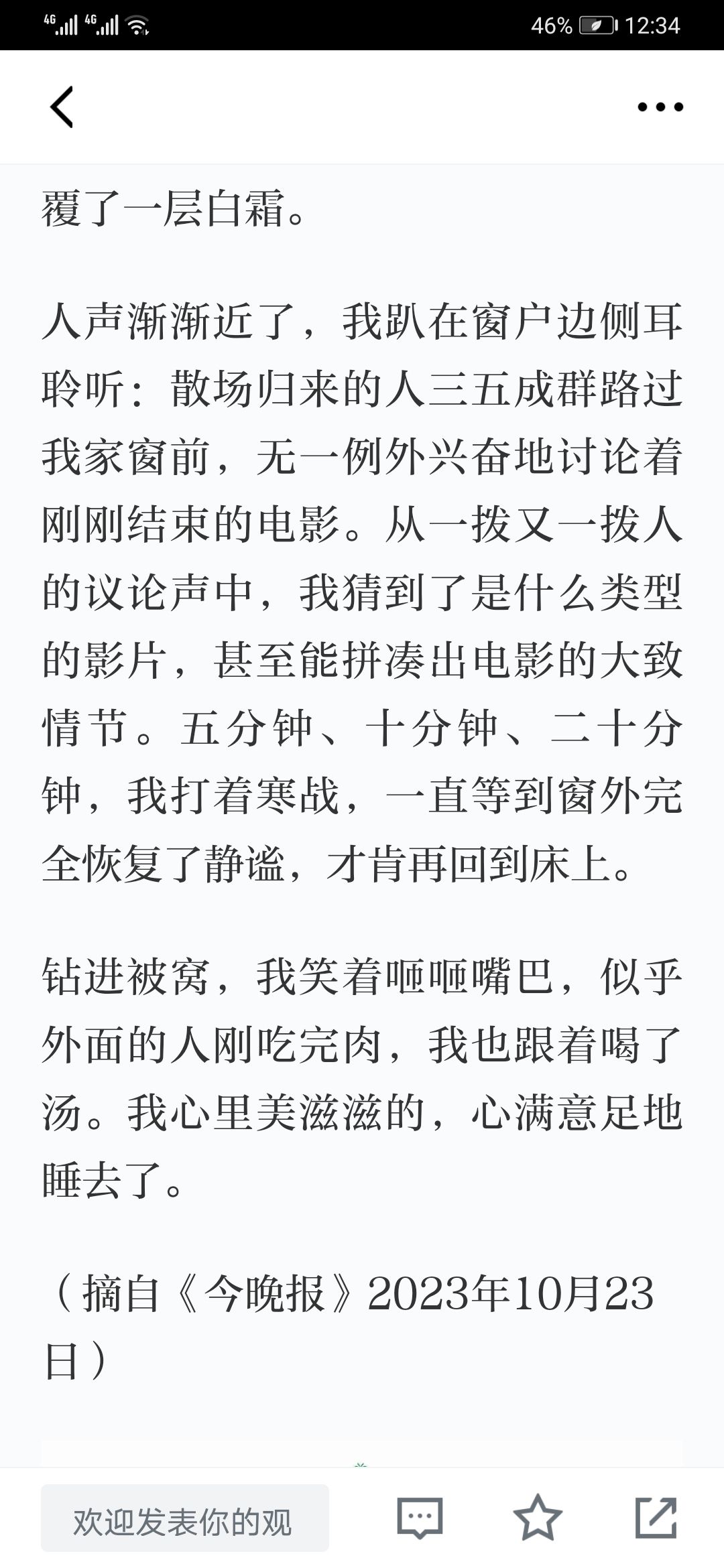The image size is (724, 1568).
Task: Open the three-dot overflow menu
Action: [x=660, y=107]
